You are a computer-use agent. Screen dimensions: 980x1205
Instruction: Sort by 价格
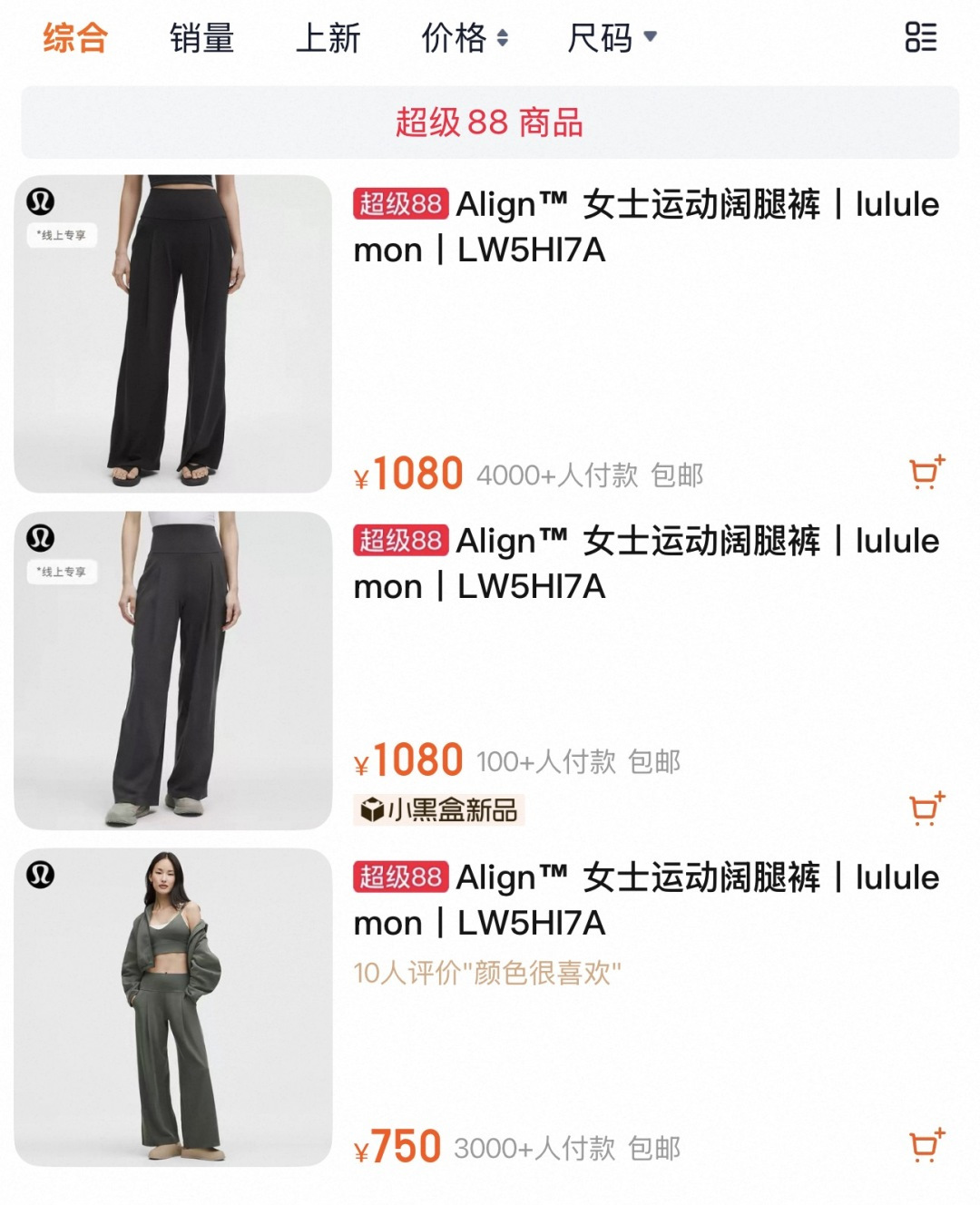pos(464,38)
